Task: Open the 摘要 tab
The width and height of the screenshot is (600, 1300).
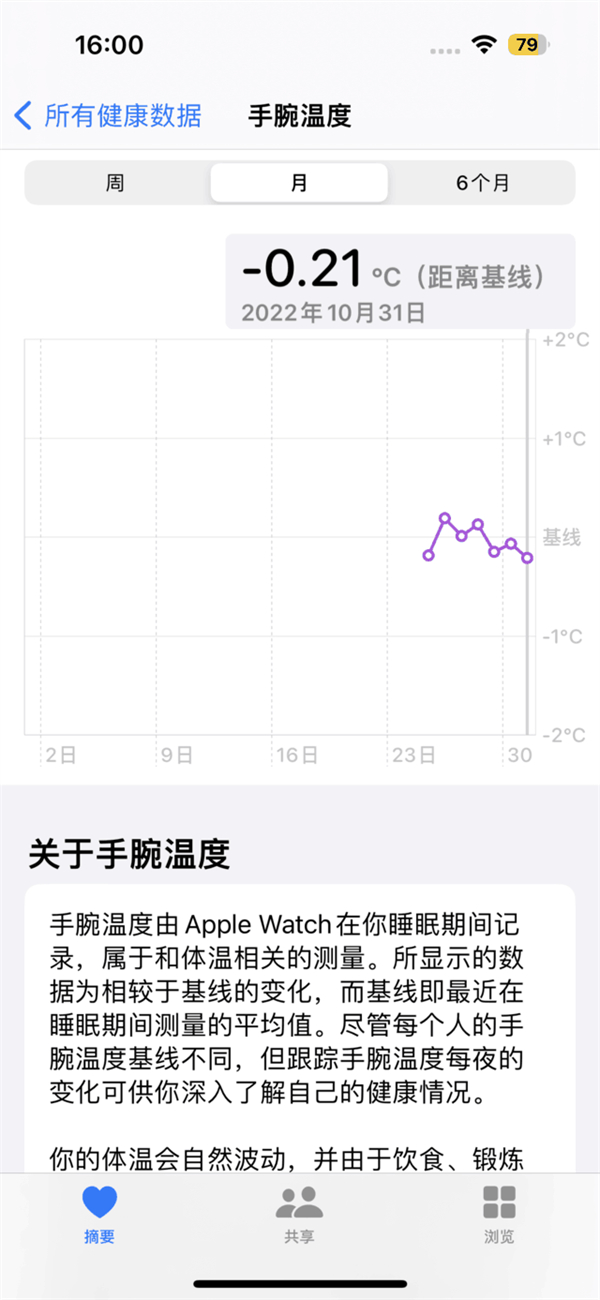Action: click(x=99, y=1214)
